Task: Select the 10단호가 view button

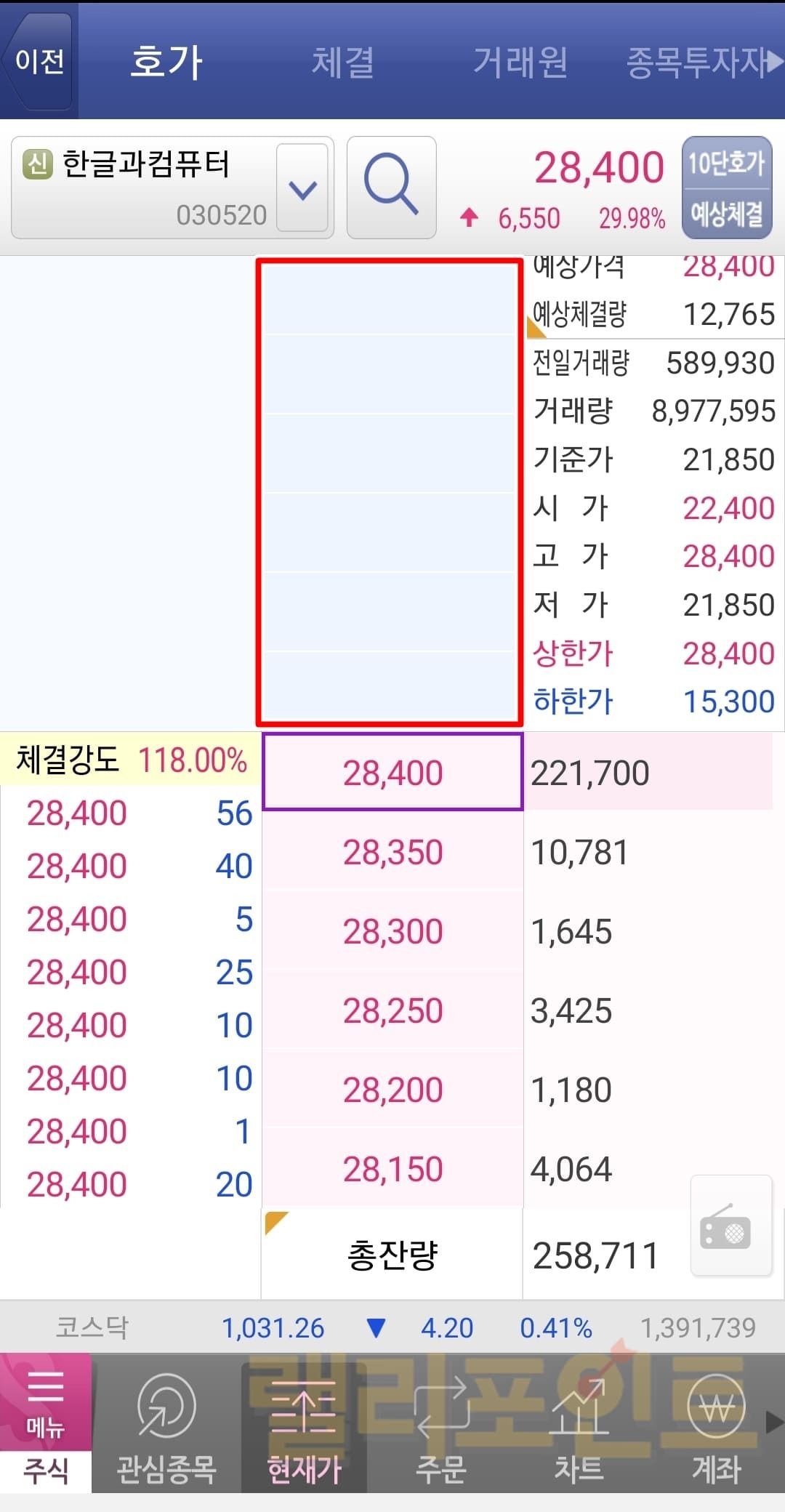Action: [x=726, y=163]
